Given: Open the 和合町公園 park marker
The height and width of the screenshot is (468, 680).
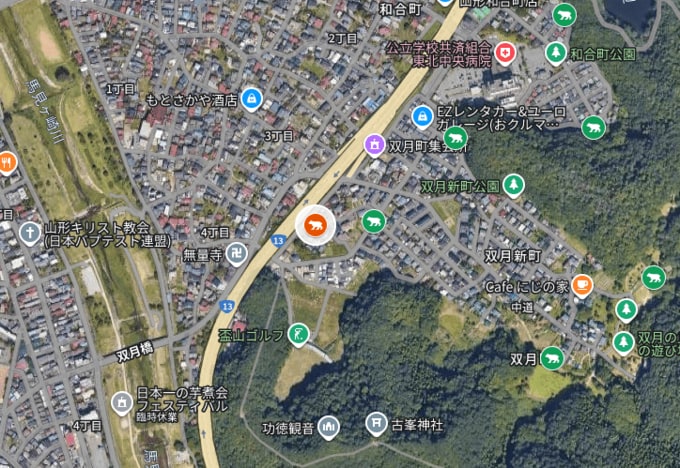Looking at the screenshot, I should coord(556,51).
